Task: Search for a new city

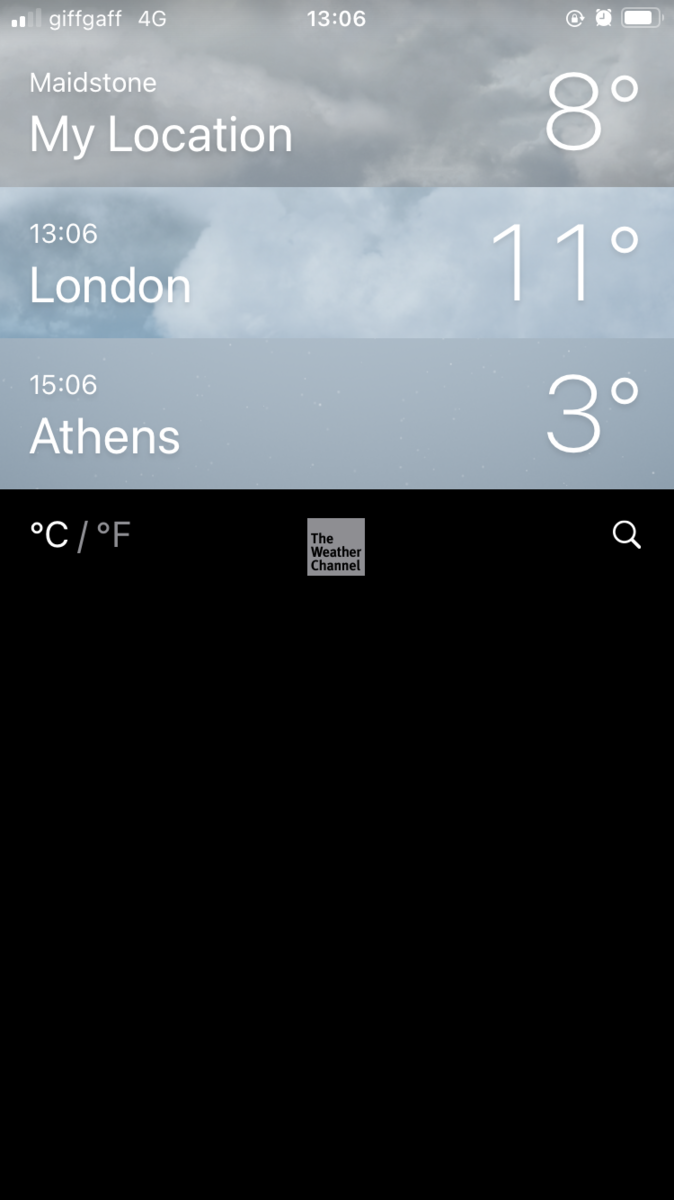Action: pos(626,535)
